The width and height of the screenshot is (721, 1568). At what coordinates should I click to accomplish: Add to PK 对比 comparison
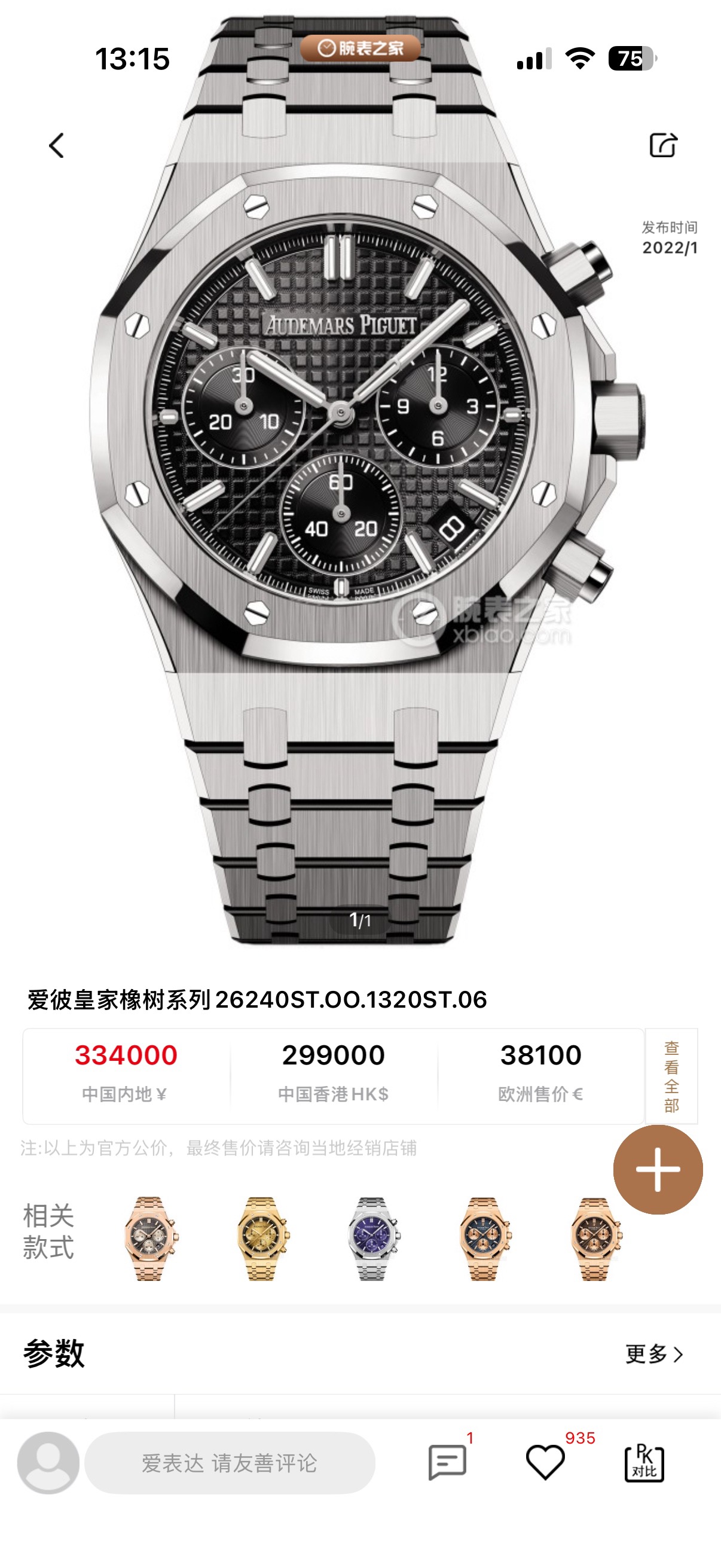point(644,1462)
